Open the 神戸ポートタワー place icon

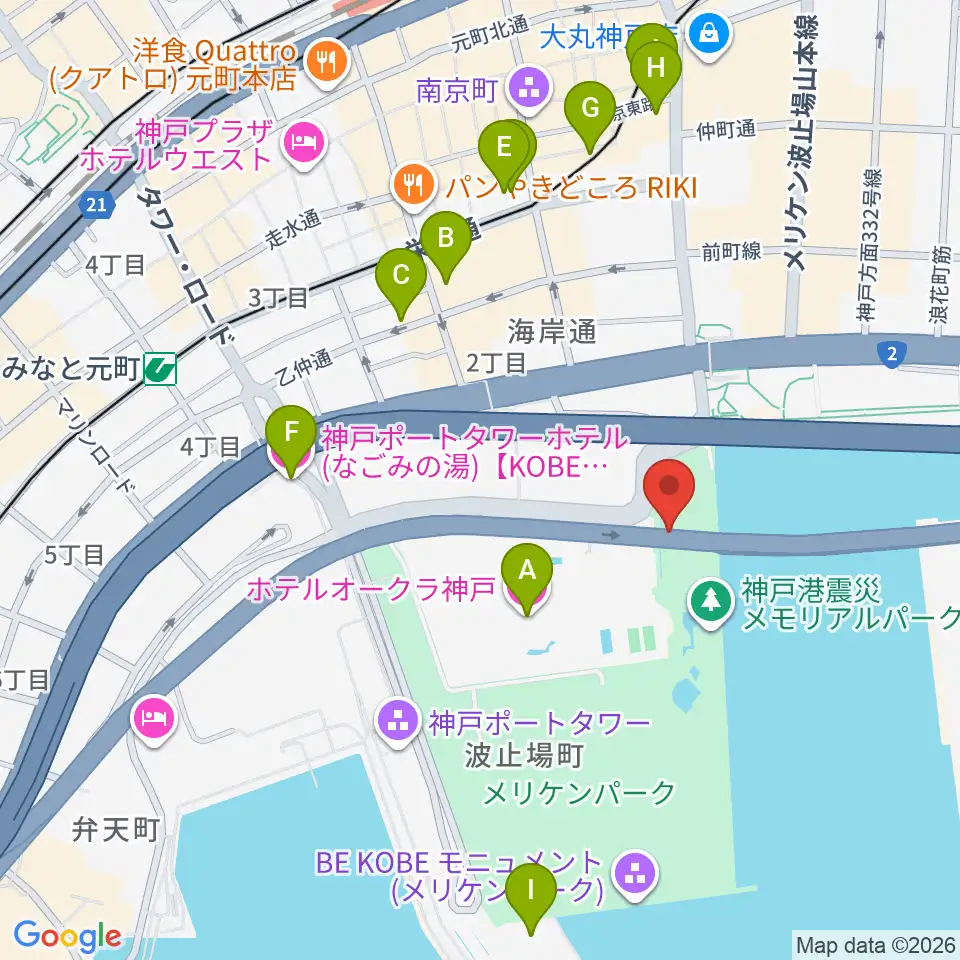398,723
